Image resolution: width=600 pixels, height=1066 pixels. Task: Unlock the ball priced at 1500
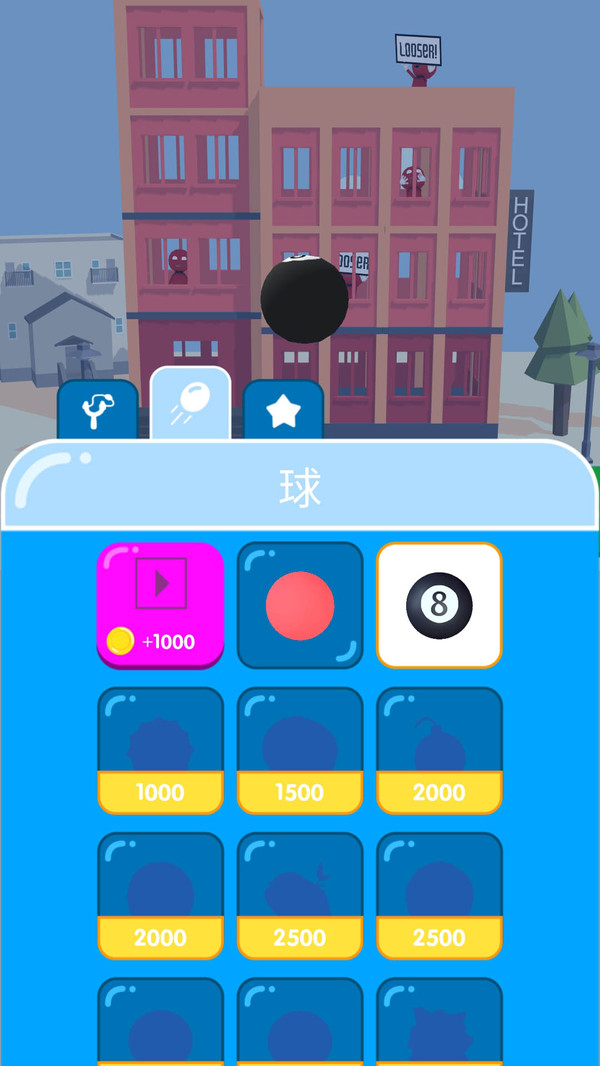[x=300, y=750]
